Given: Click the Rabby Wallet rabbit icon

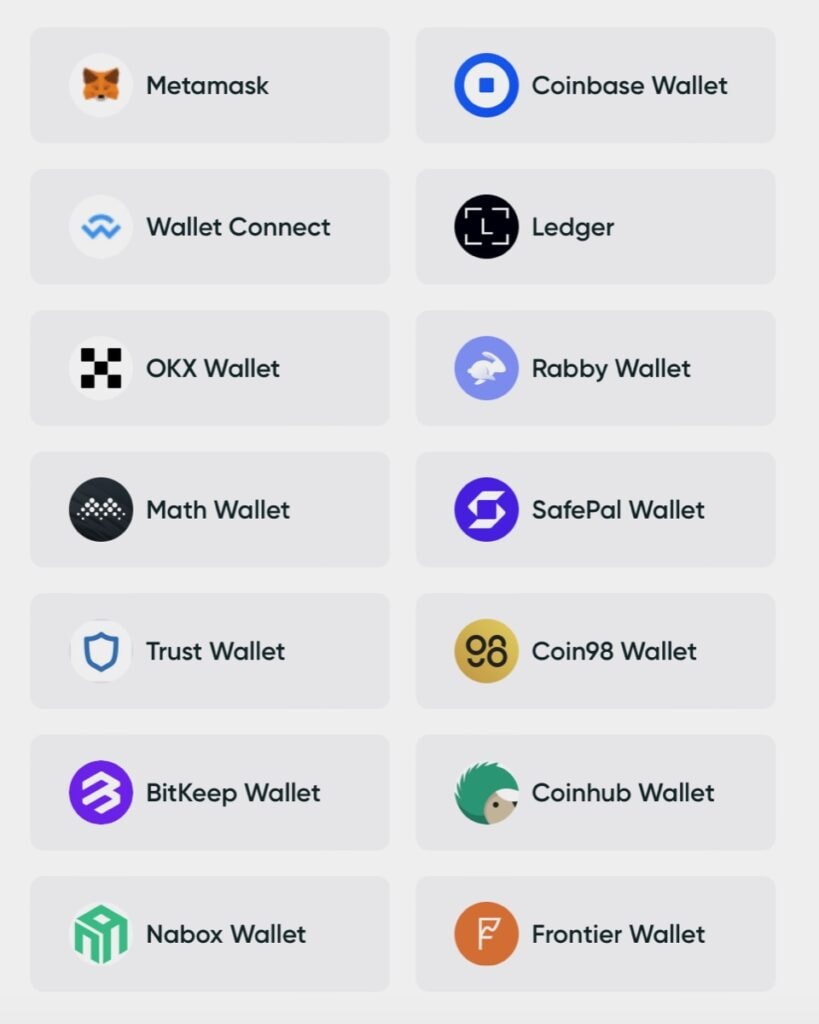Looking at the screenshot, I should click(484, 368).
